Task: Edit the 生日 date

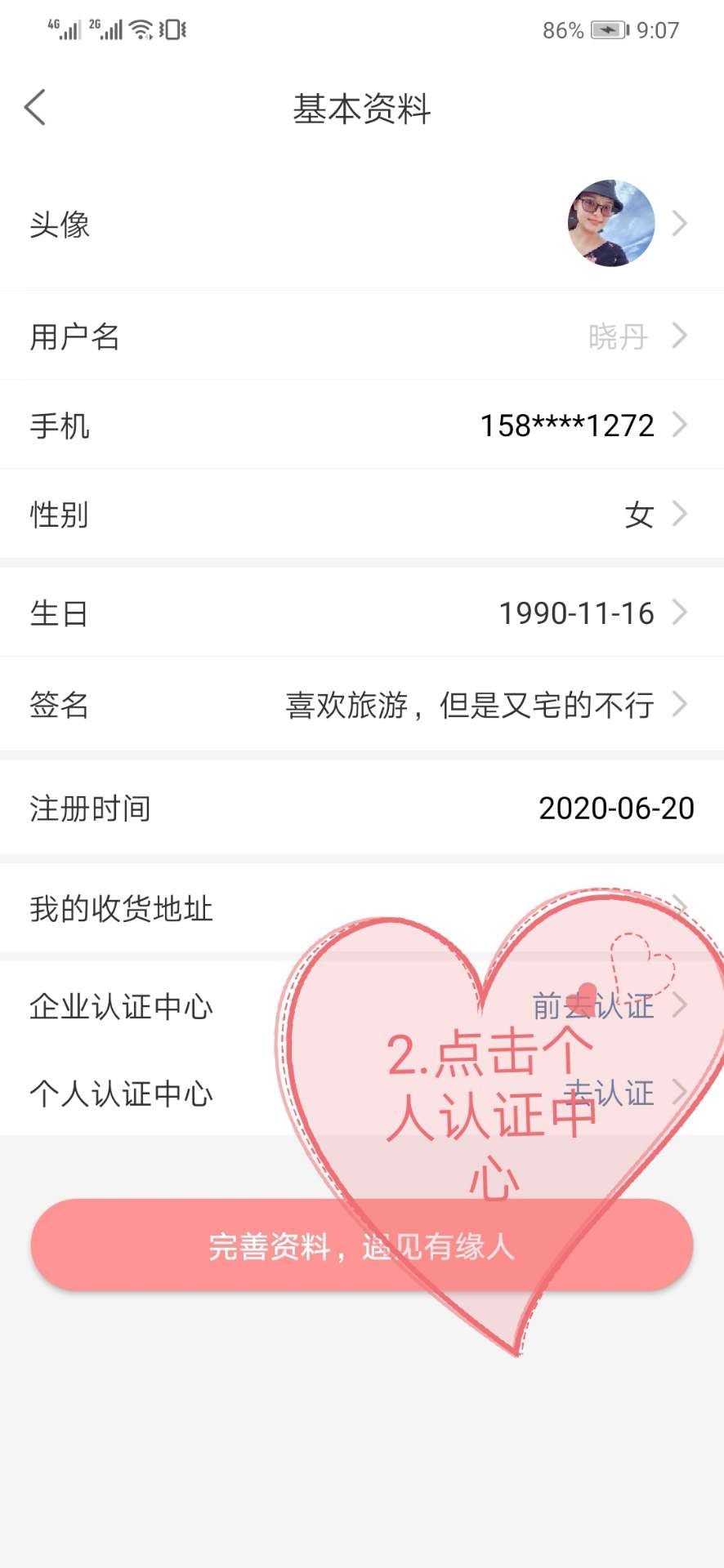Action: 361,612
